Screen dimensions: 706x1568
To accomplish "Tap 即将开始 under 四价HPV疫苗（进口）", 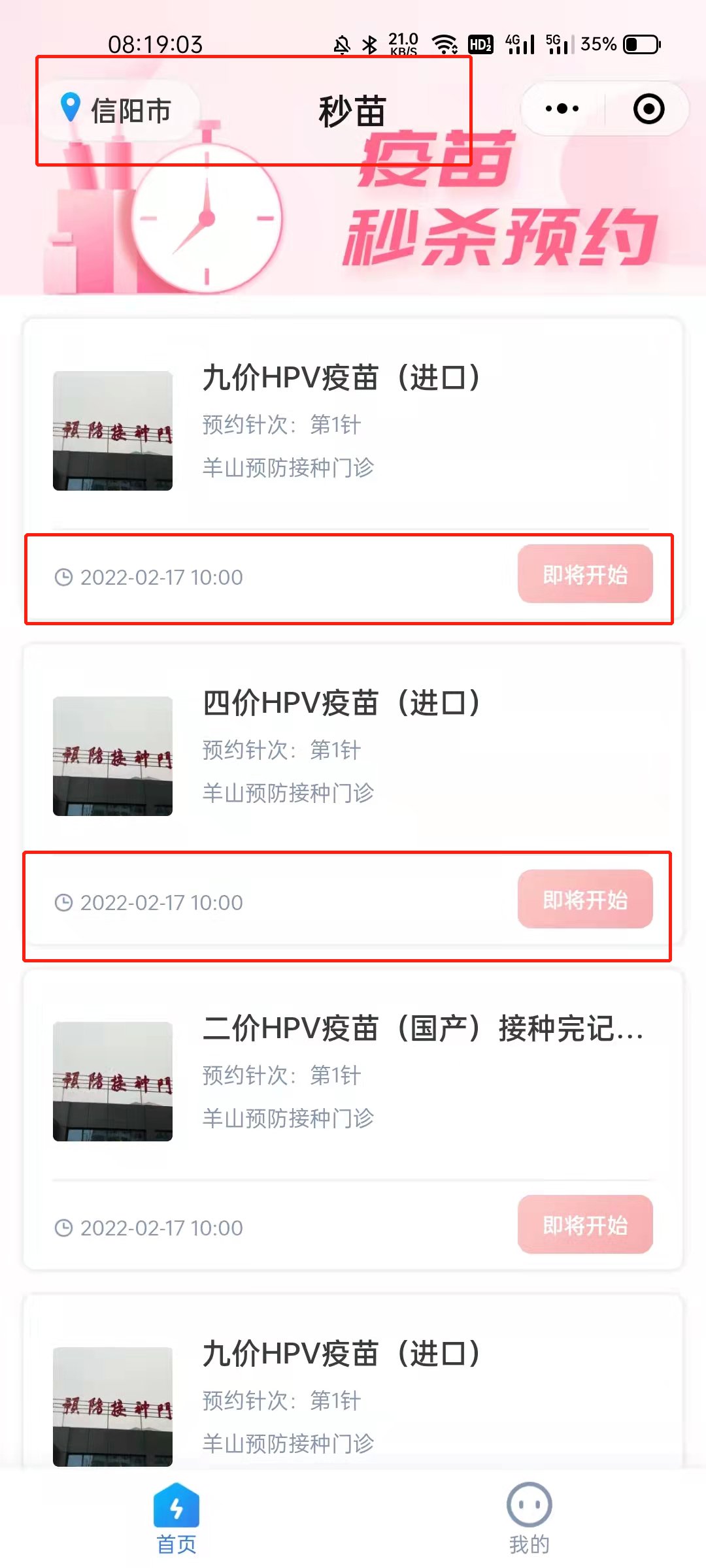I will point(585,899).
